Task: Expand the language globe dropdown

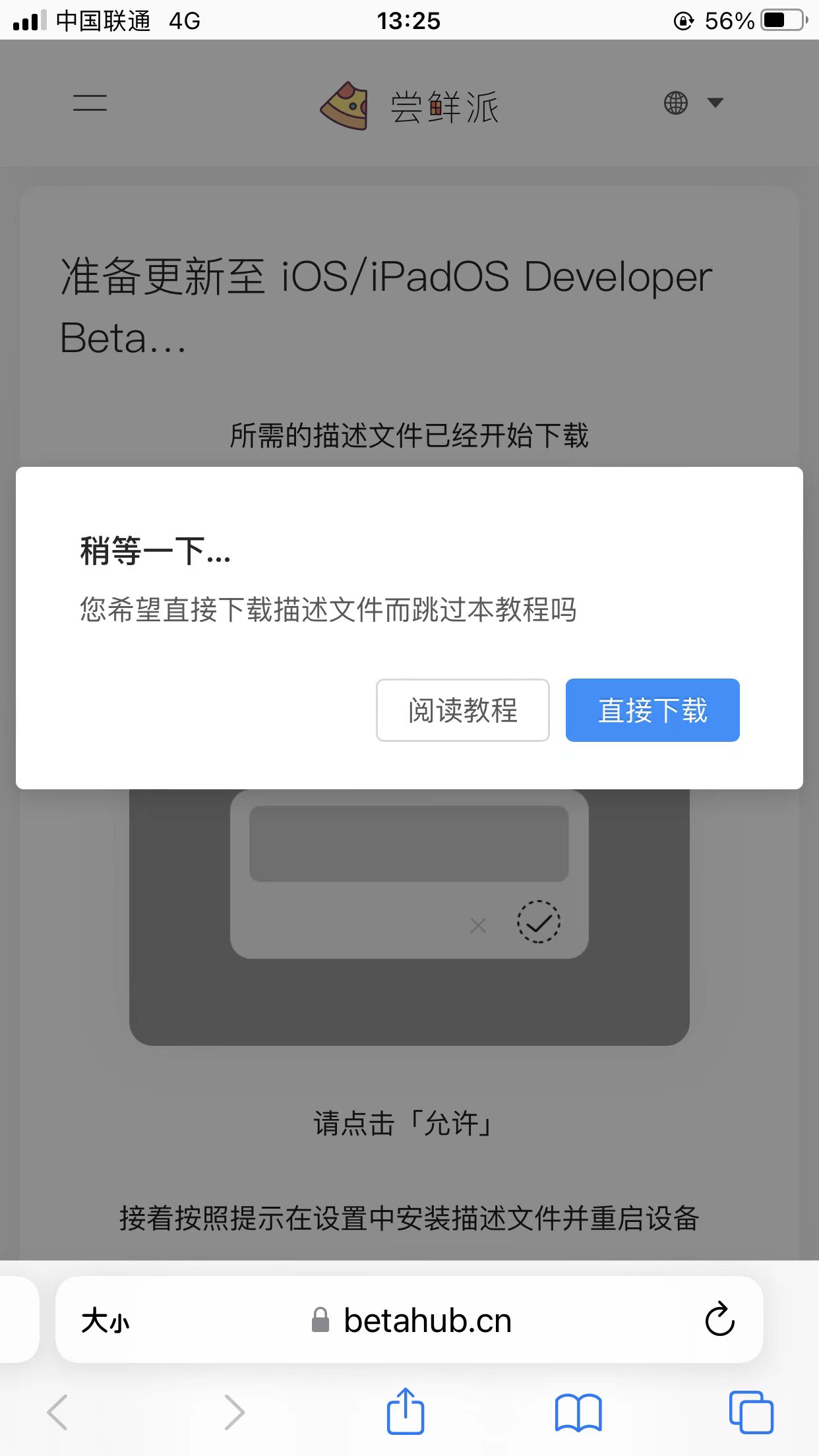Action: pyautogui.click(x=694, y=103)
